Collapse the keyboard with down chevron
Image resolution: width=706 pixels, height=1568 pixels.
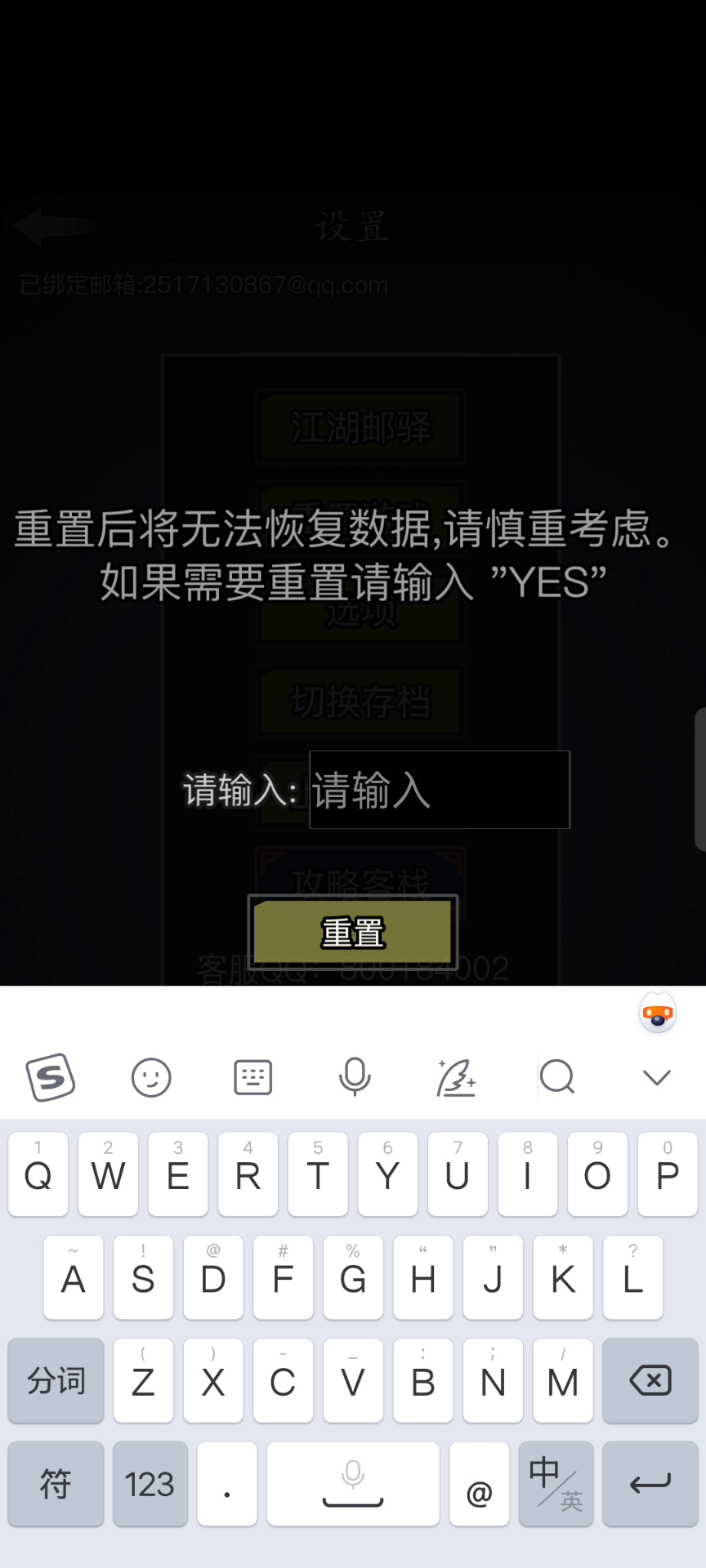pos(657,1077)
